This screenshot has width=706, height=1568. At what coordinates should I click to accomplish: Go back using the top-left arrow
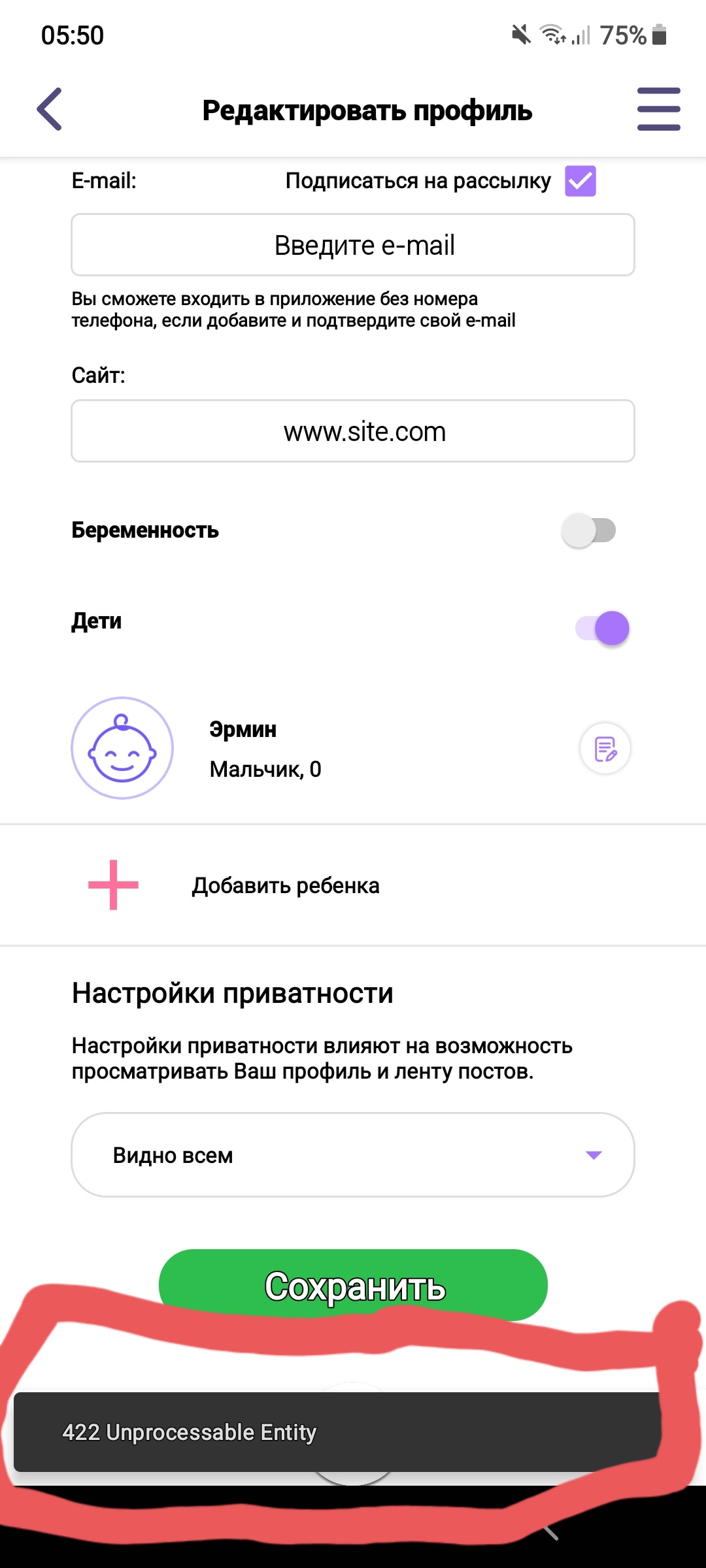point(50,109)
